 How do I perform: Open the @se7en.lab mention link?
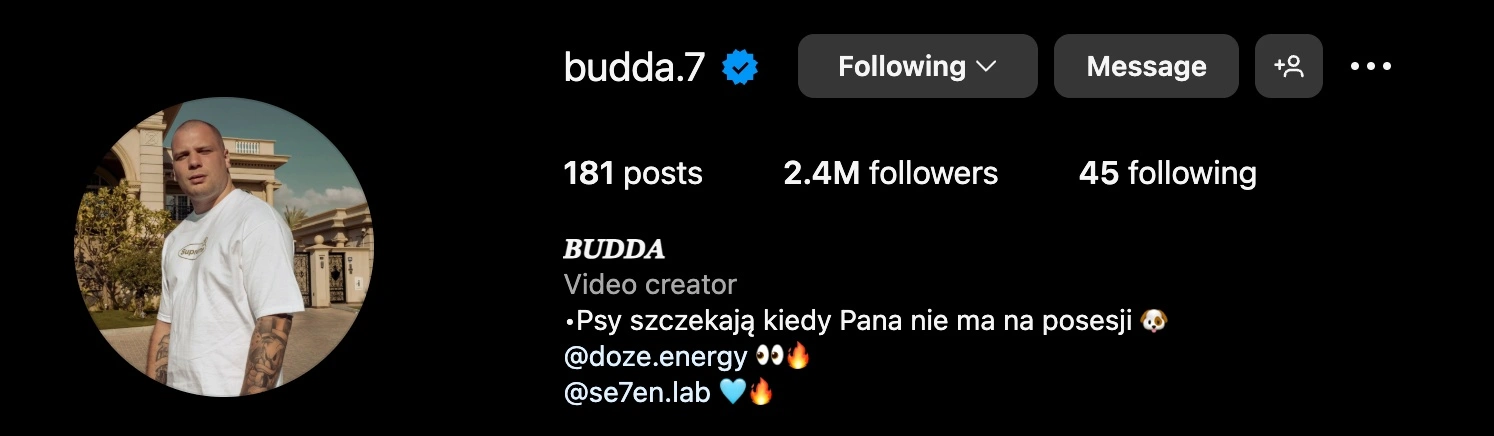coord(636,392)
